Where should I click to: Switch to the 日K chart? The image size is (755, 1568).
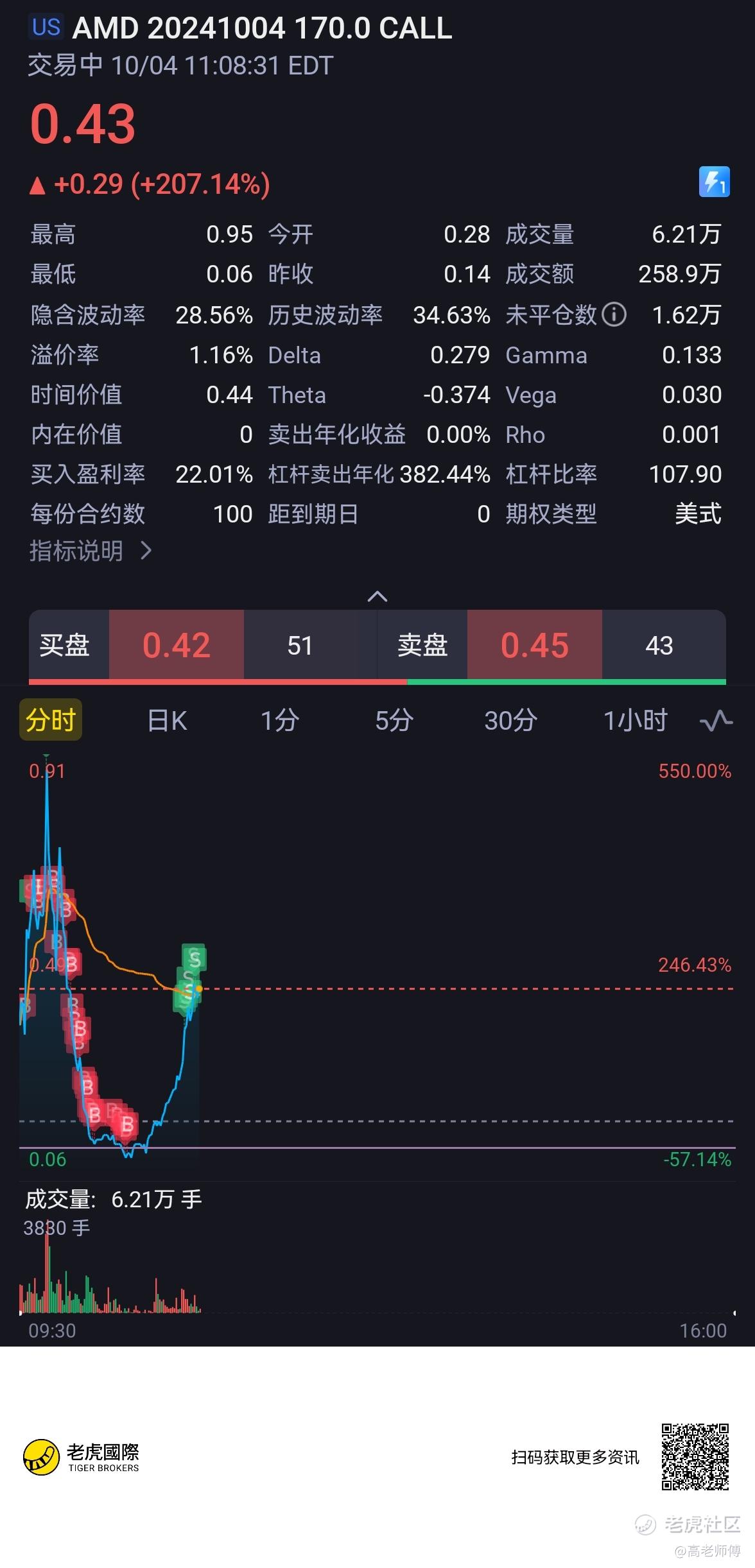[167, 720]
